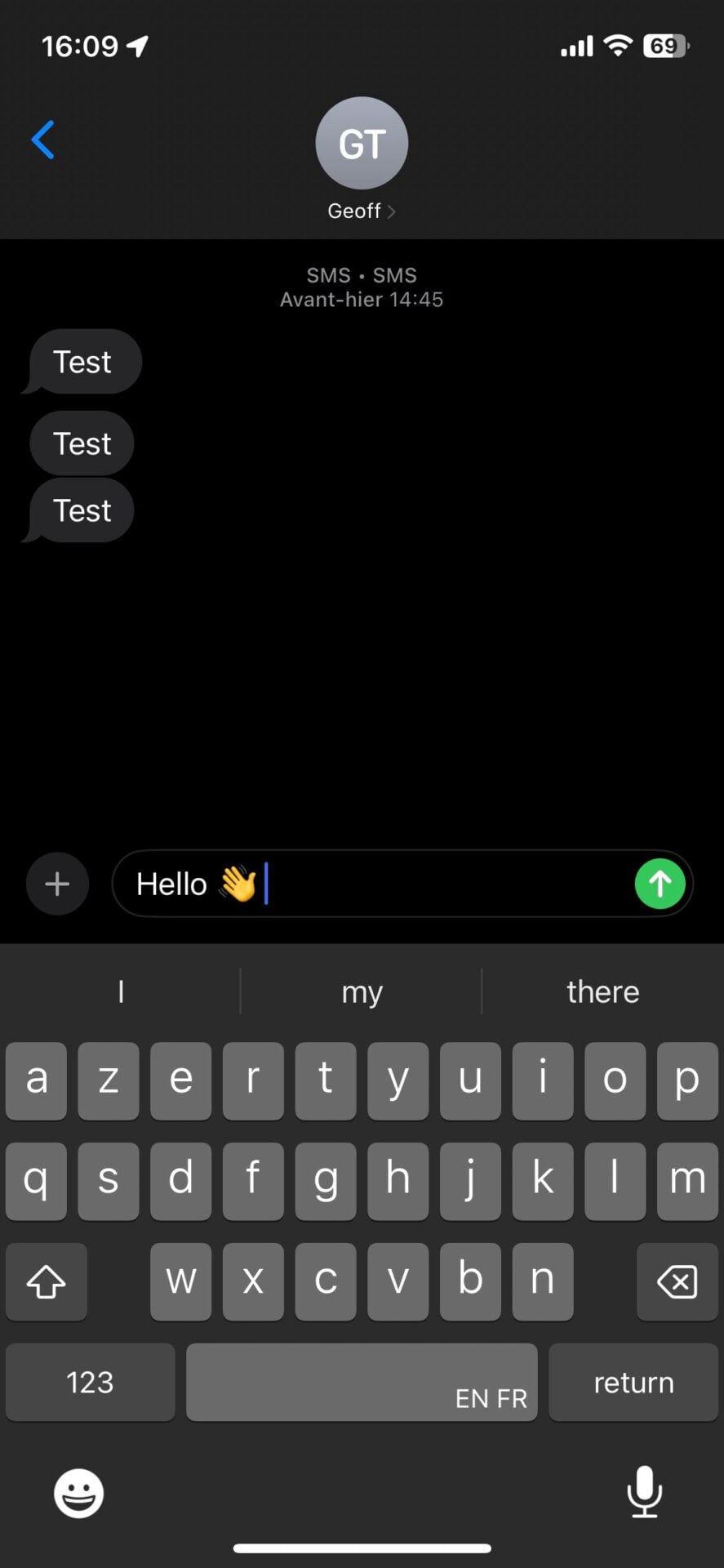Start voice dictation with the microphone

pyautogui.click(x=644, y=1492)
